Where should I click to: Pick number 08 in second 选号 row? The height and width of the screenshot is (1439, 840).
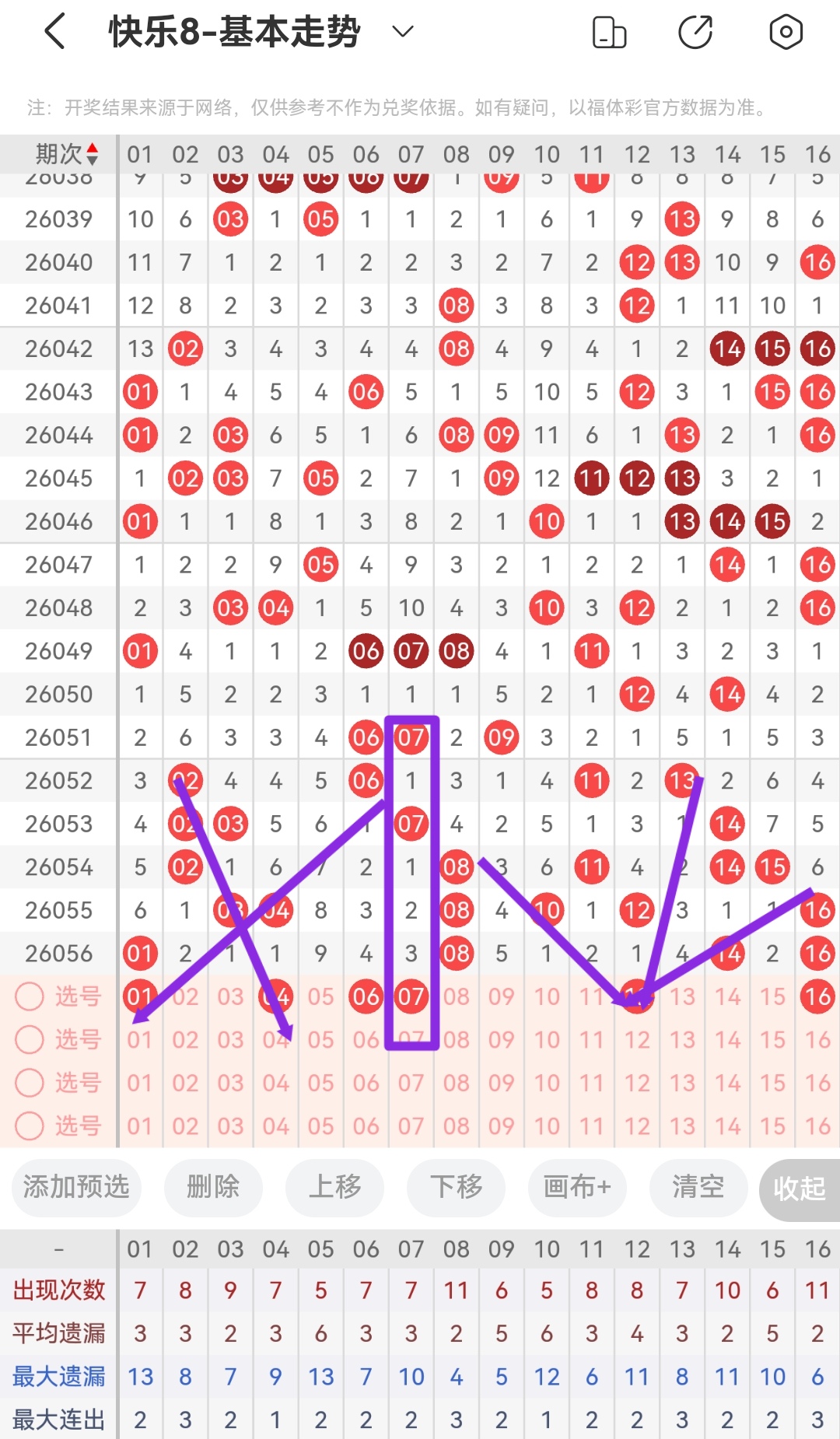457,1040
